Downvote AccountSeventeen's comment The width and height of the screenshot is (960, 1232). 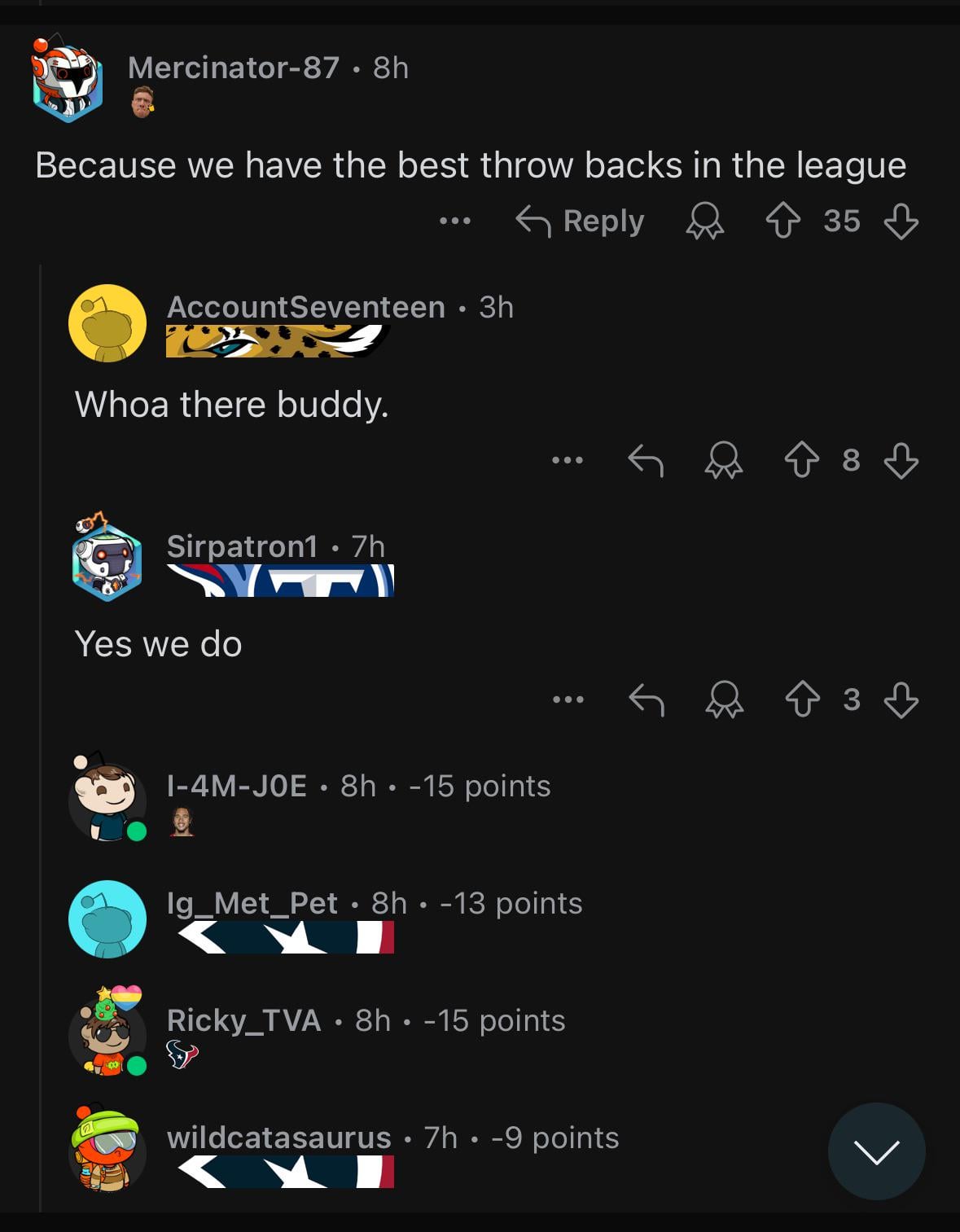(x=901, y=460)
